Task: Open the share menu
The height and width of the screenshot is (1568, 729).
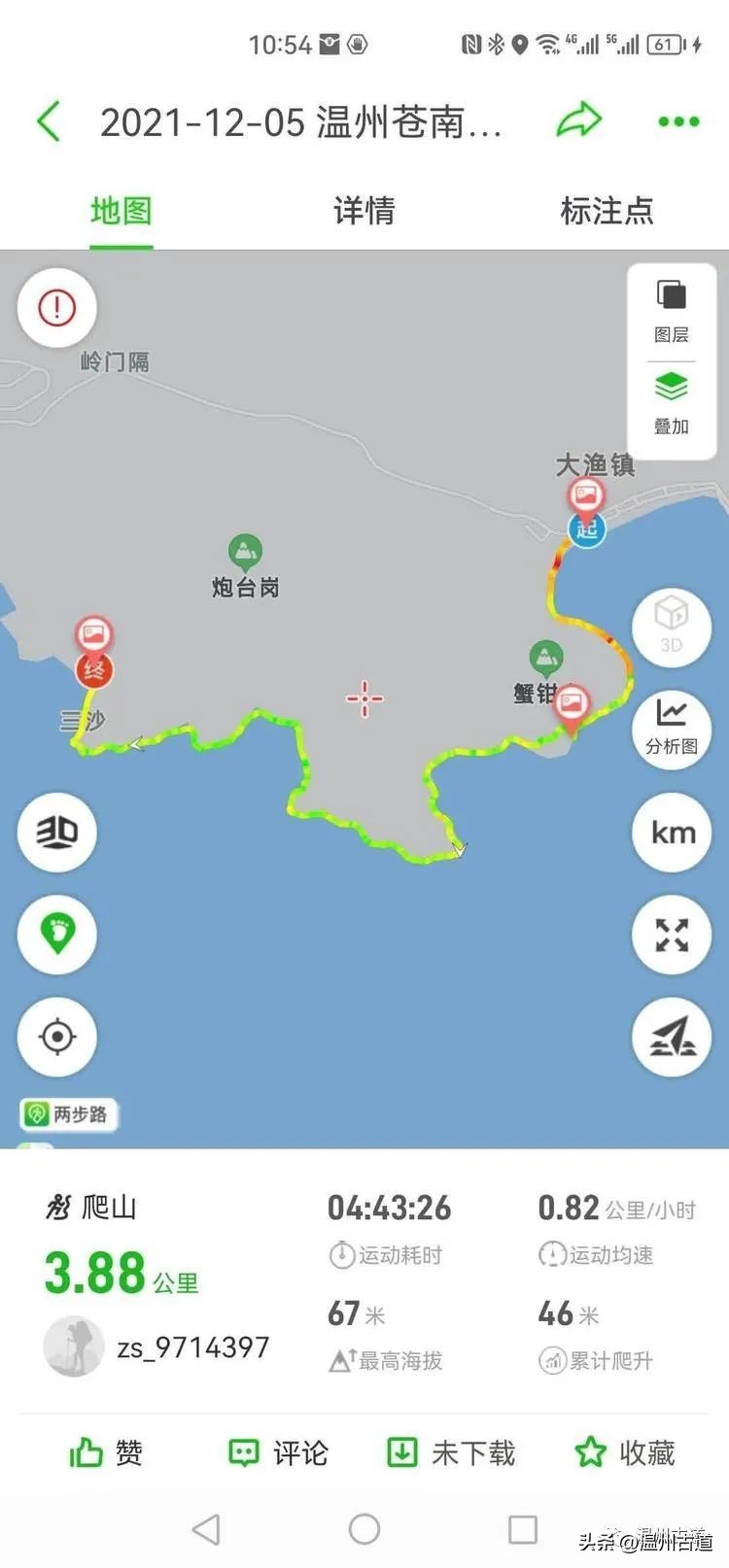Action: click(579, 120)
